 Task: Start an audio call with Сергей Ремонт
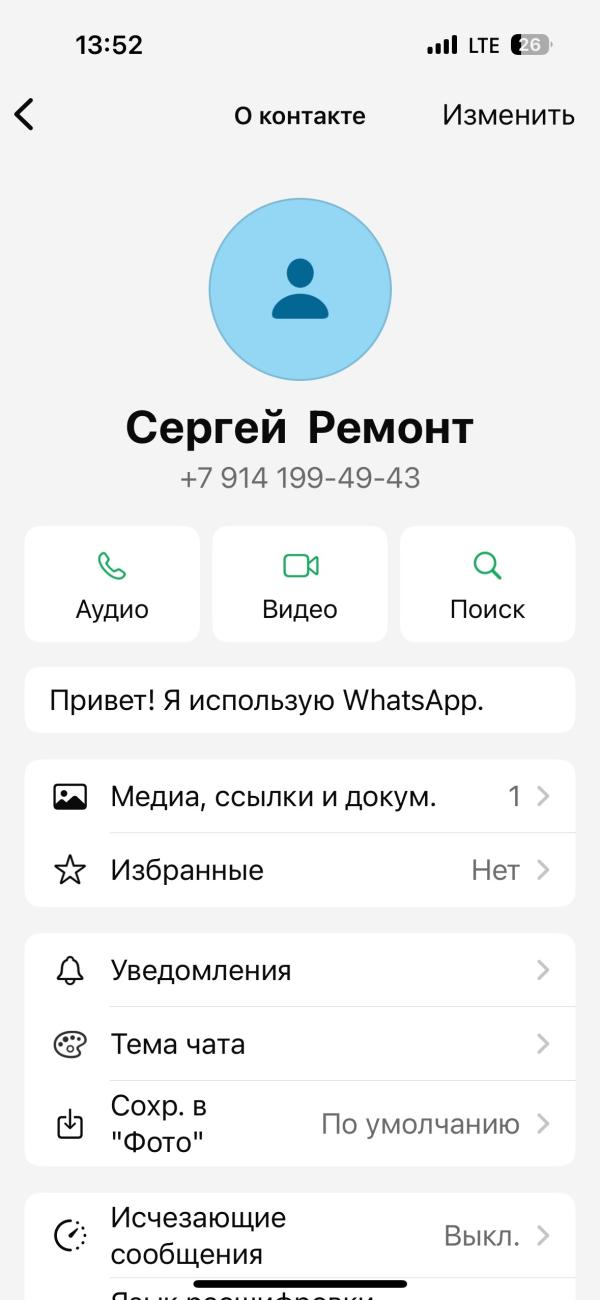tap(112, 584)
